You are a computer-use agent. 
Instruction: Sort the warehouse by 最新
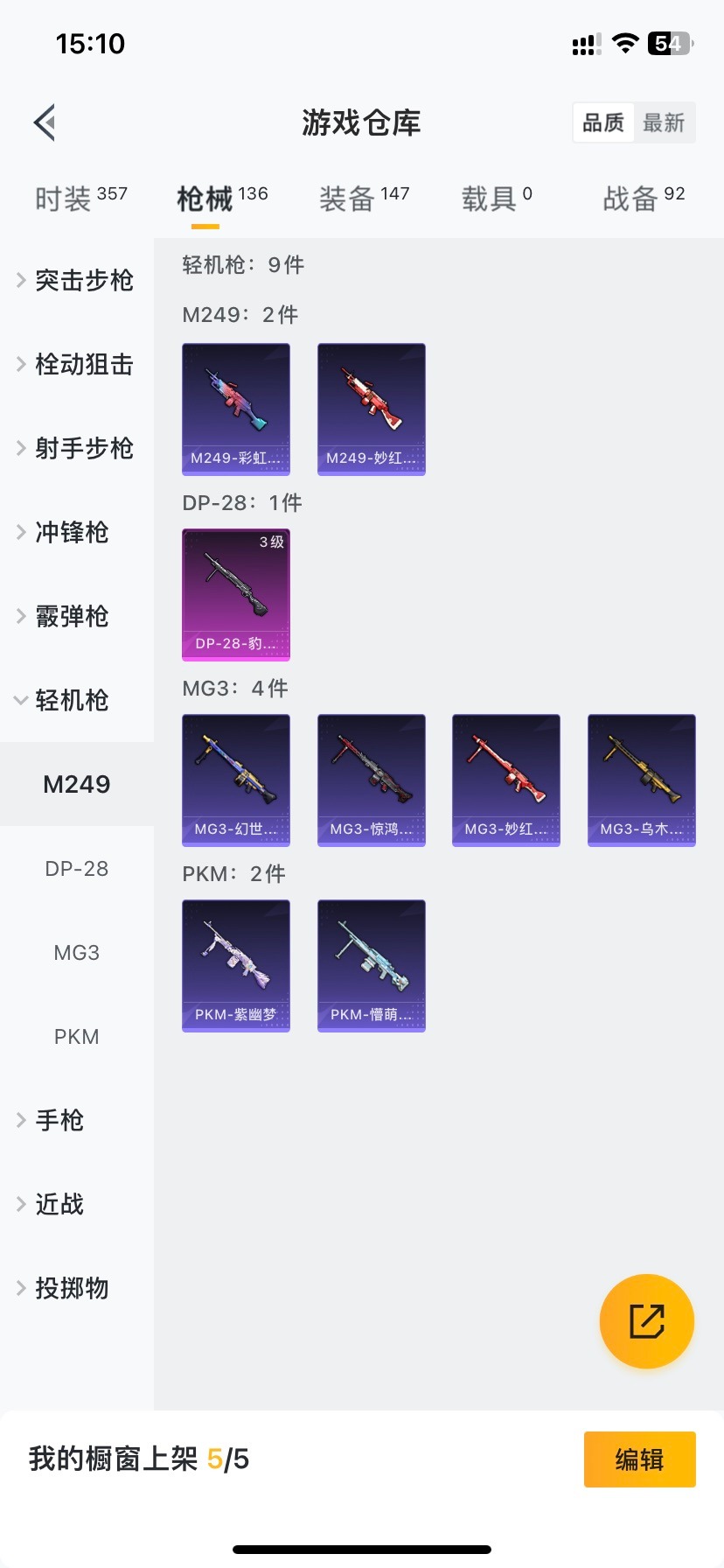coord(664,122)
